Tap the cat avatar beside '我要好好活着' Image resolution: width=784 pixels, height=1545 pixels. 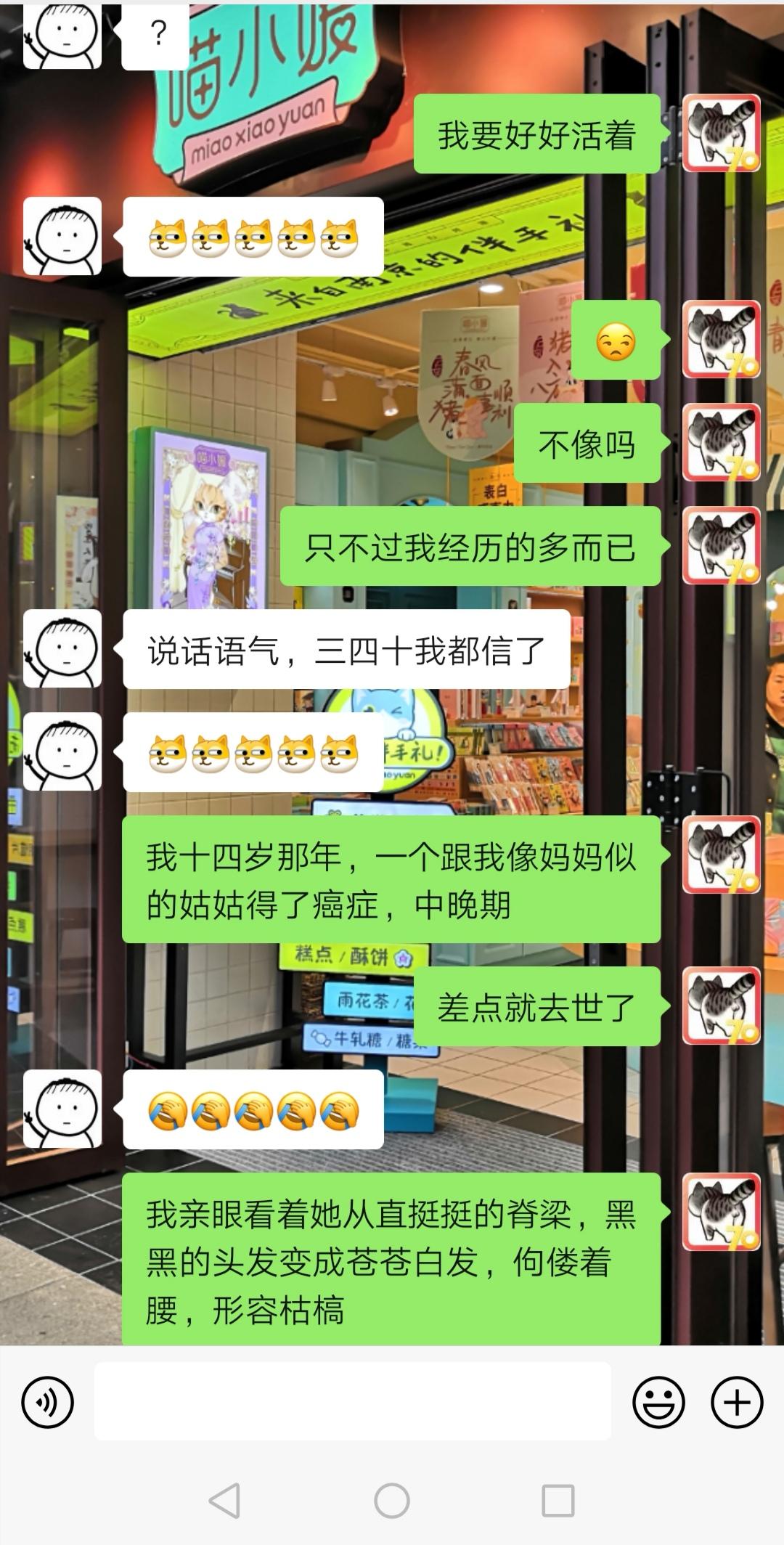(721, 133)
